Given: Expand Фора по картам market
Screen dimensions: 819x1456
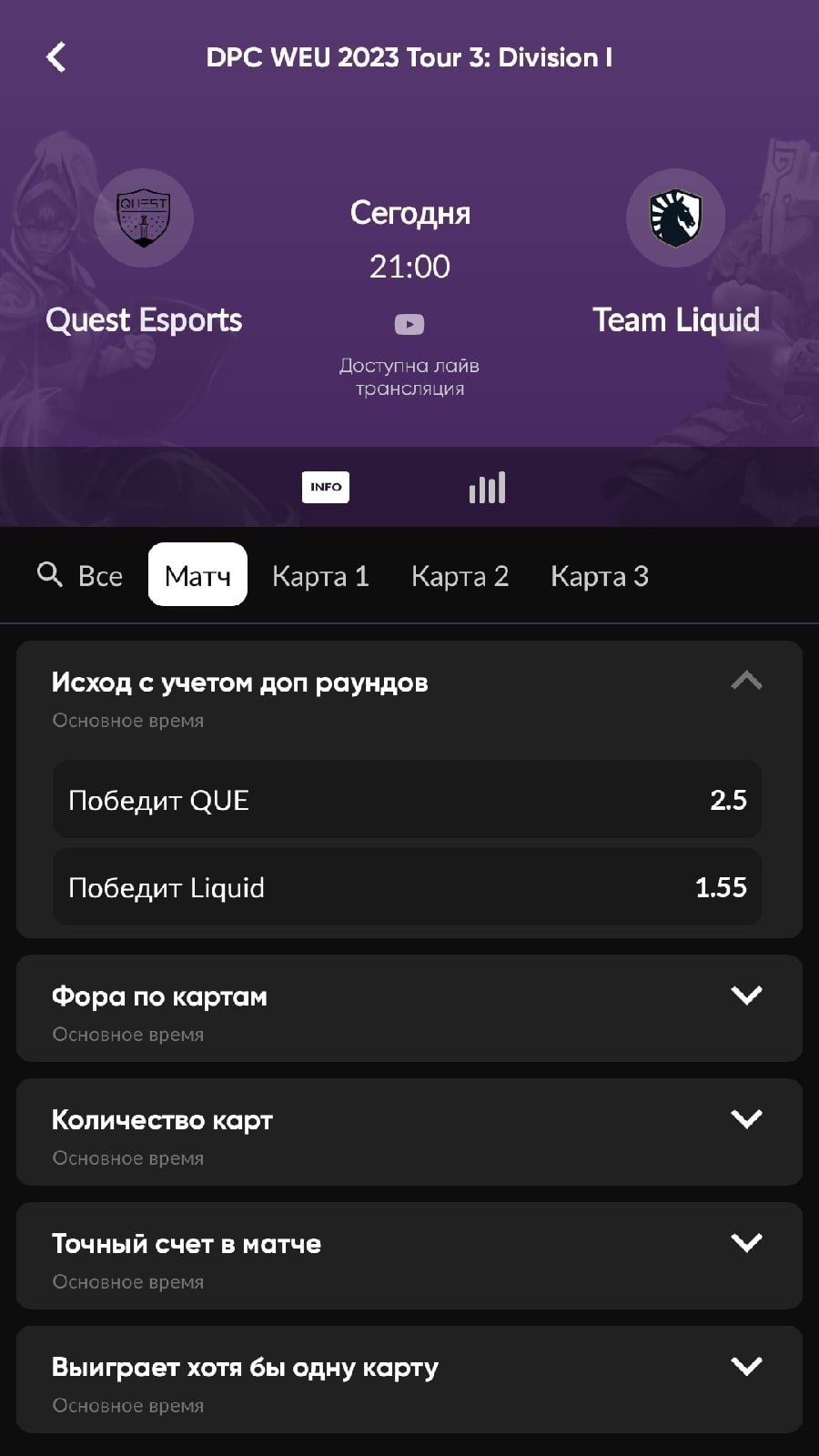Looking at the screenshot, I should pyautogui.click(x=746, y=996).
